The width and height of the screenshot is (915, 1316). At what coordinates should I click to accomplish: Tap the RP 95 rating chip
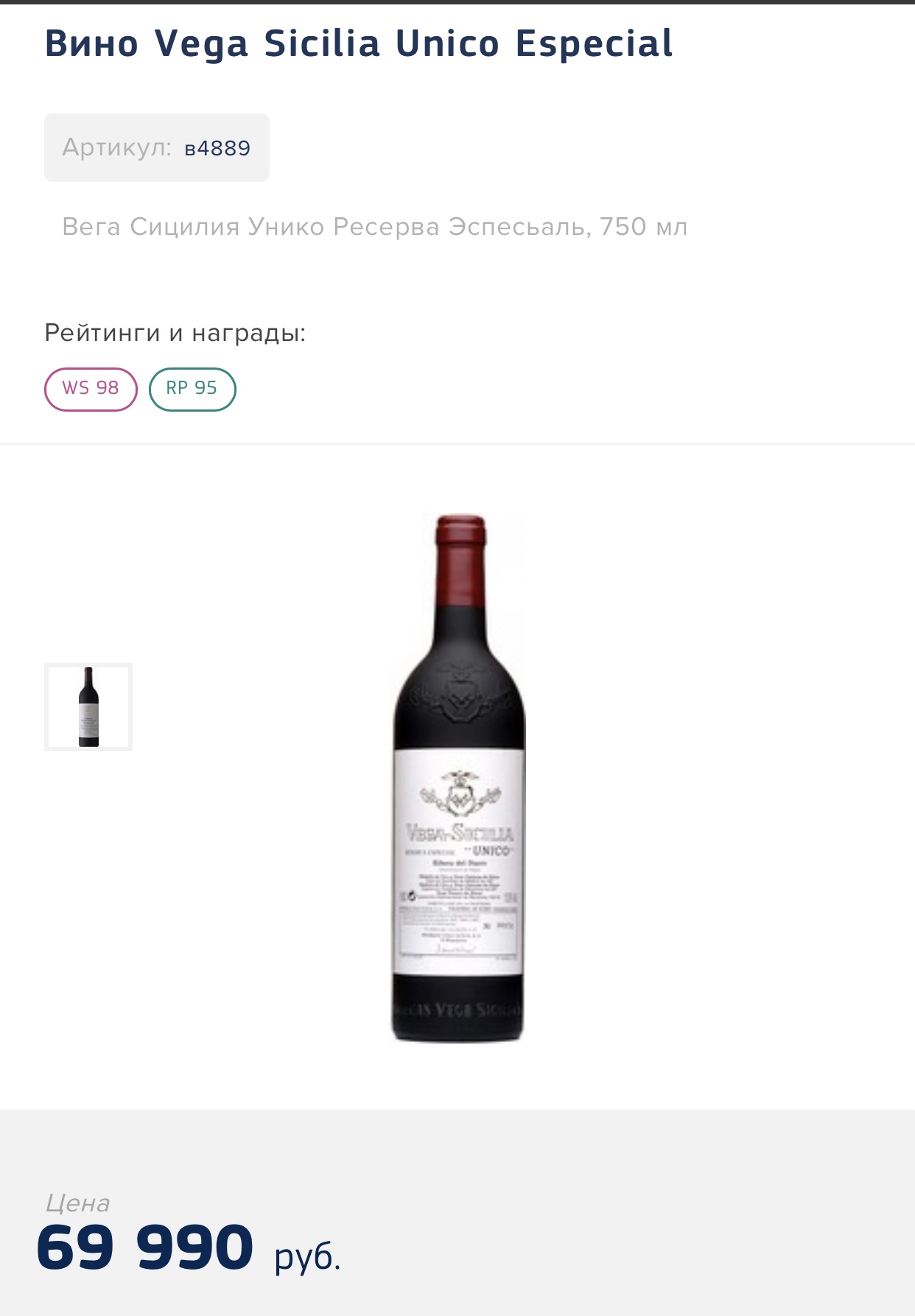(x=192, y=389)
